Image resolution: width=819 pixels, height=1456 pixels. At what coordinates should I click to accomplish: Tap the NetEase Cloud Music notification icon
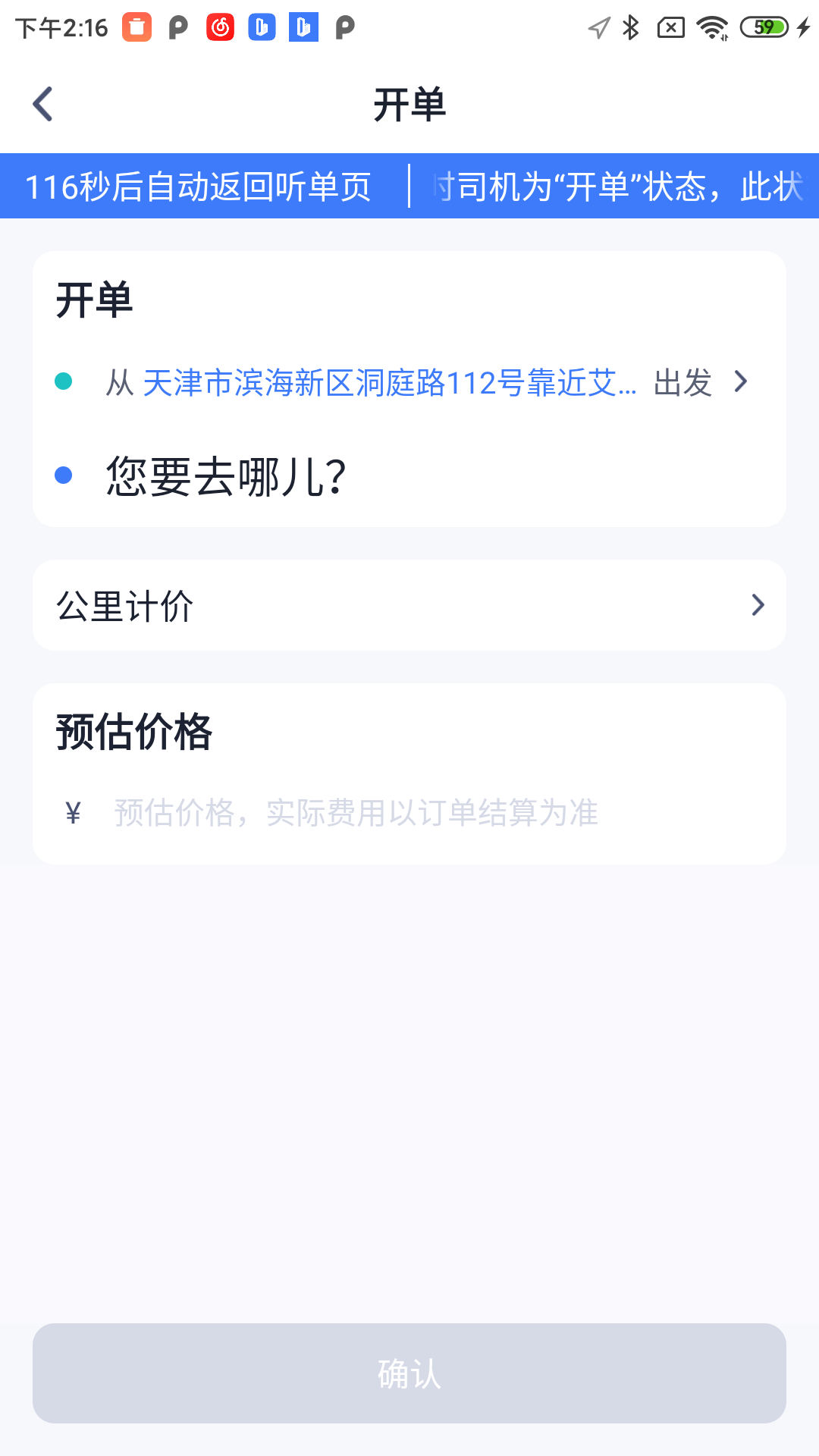coord(219,27)
